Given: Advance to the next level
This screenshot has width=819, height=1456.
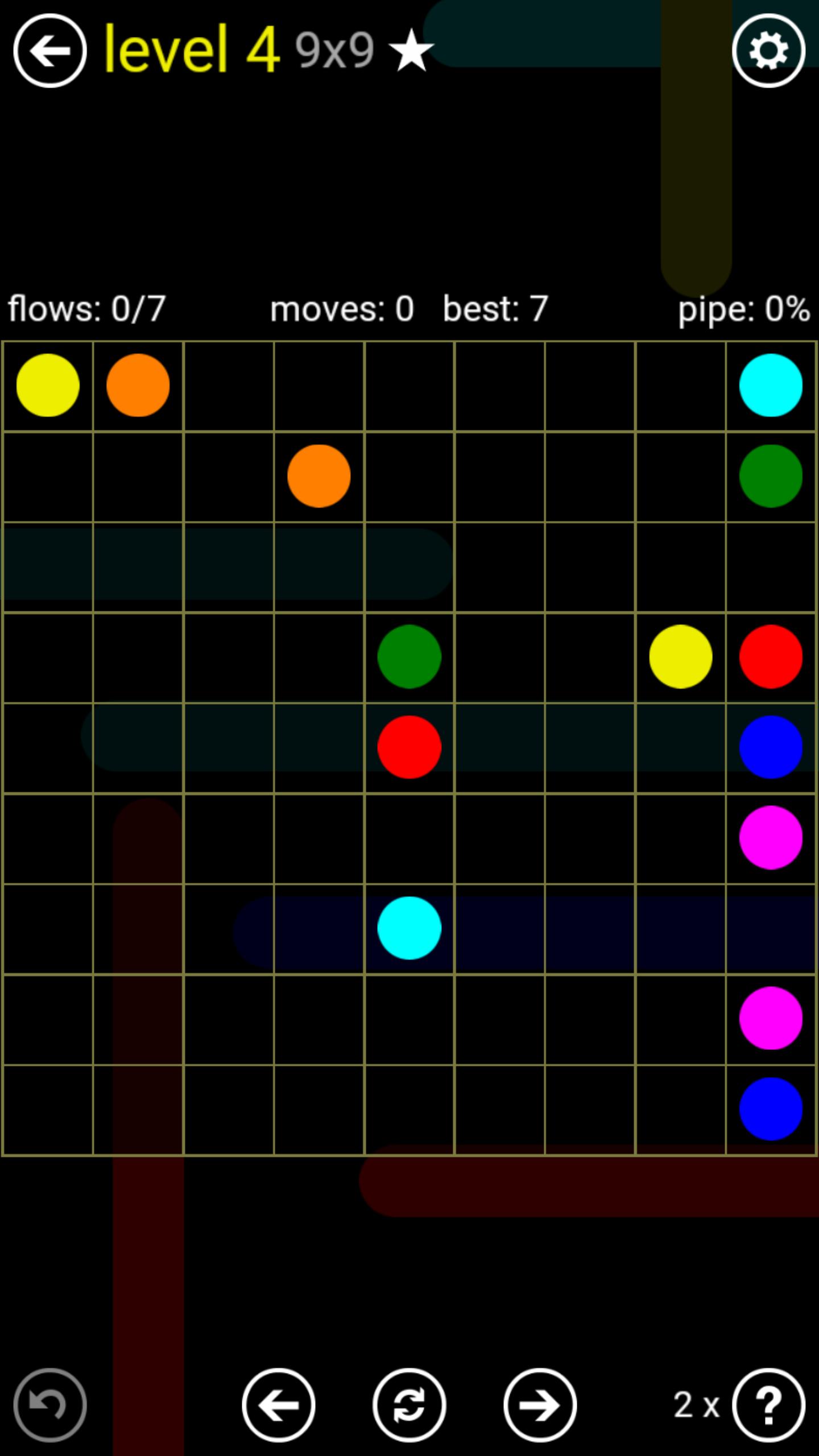Looking at the screenshot, I should pyautogui.click(x=540, y=1405).
